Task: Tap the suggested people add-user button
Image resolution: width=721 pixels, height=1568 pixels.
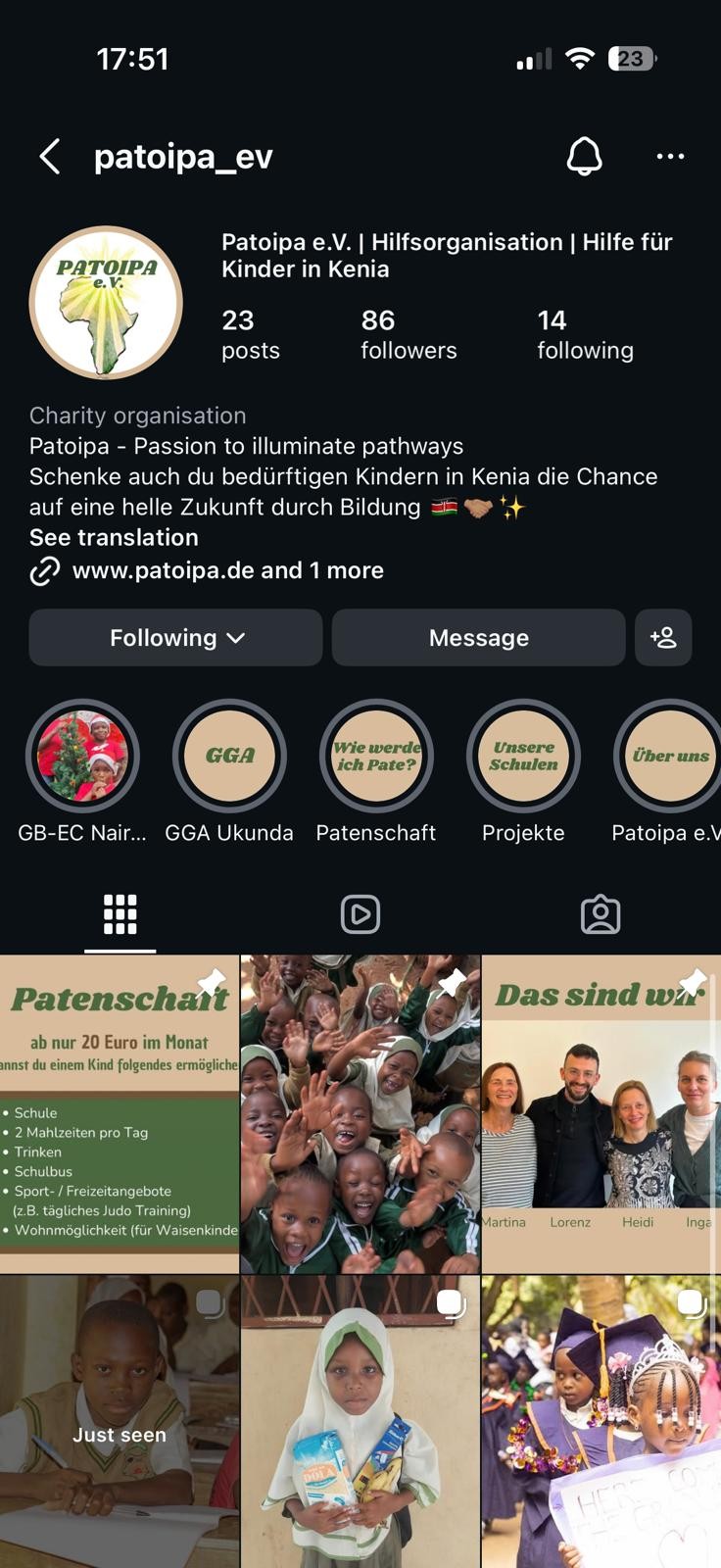Action: 663,638
